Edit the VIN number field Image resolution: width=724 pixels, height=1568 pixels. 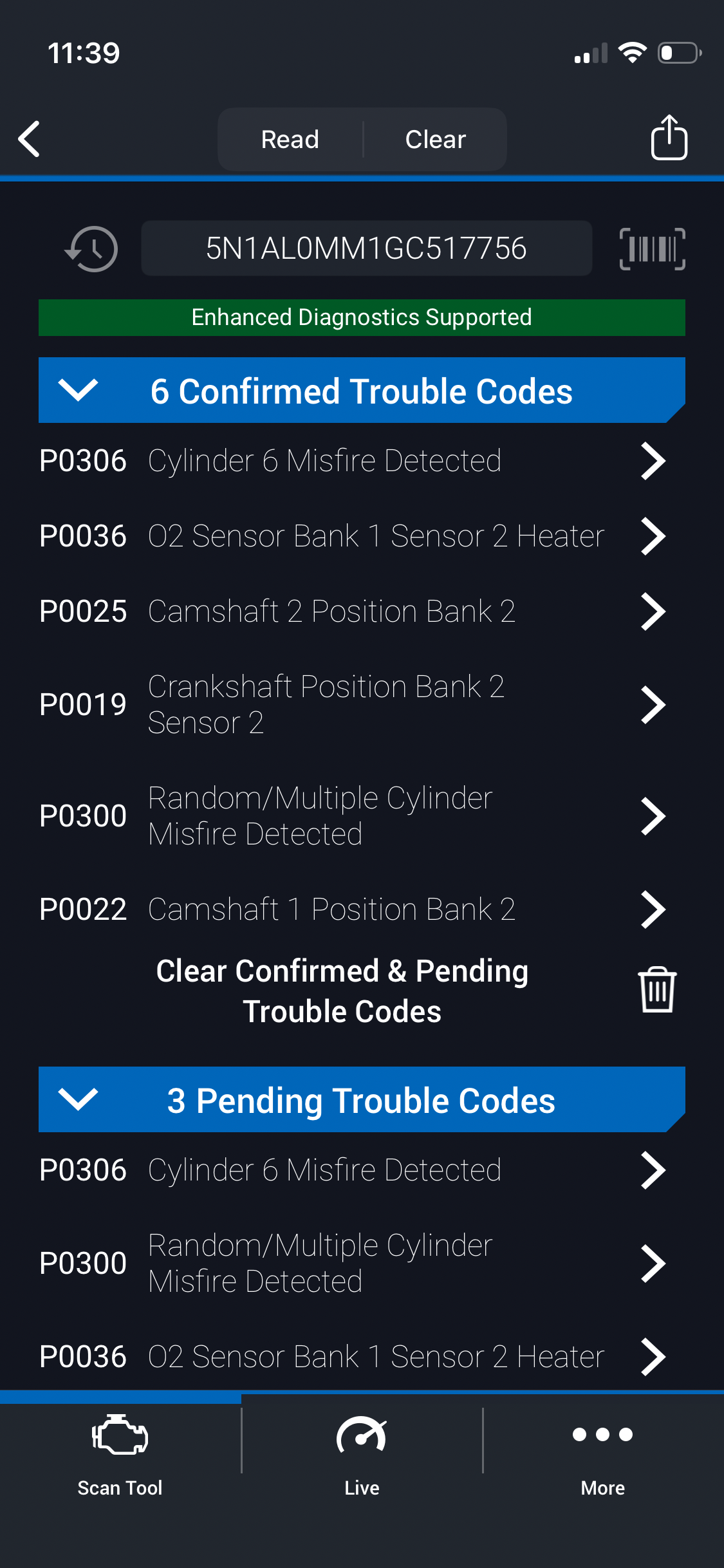tap(366, 248)
